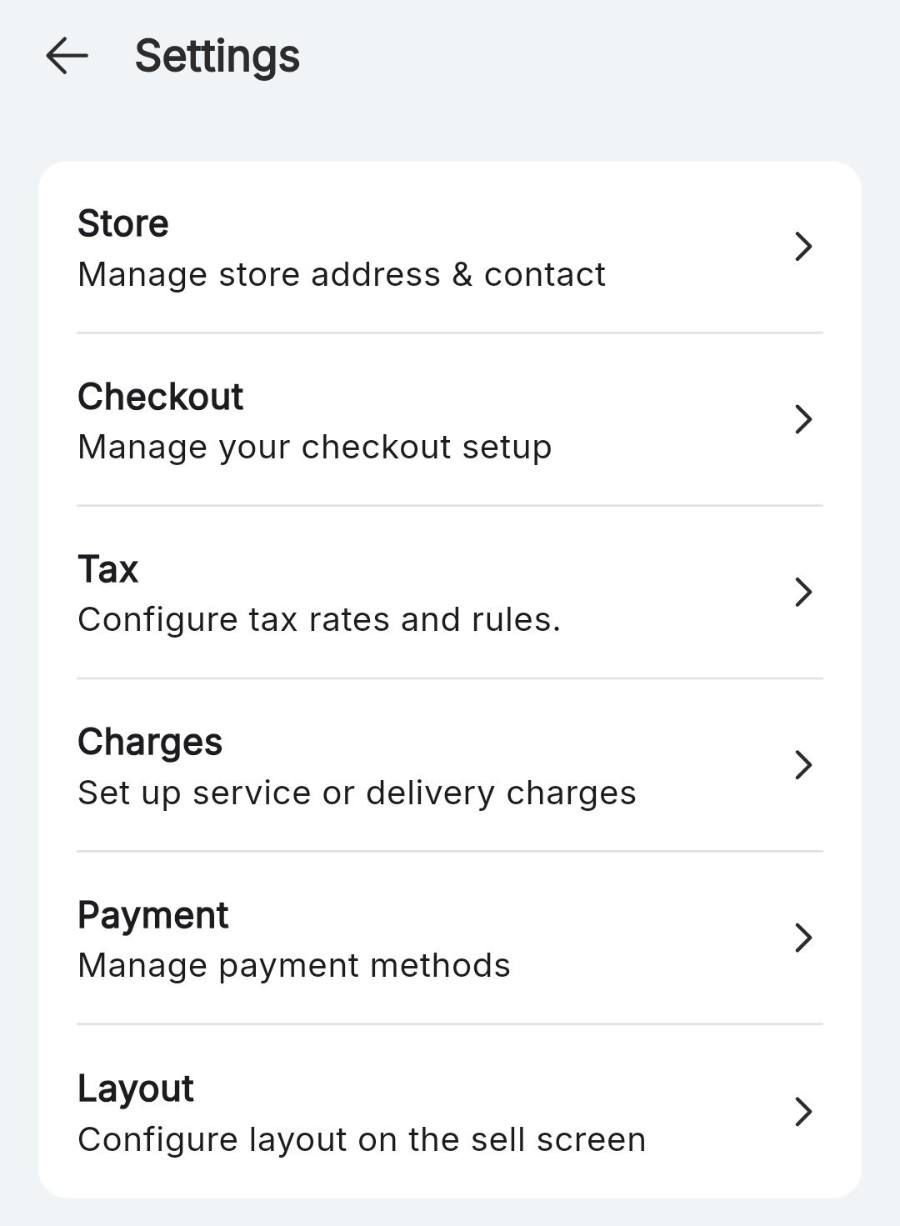Select Tax rates and rules
The height and width of the screenshot is (1226, 900).
[450, 593]
